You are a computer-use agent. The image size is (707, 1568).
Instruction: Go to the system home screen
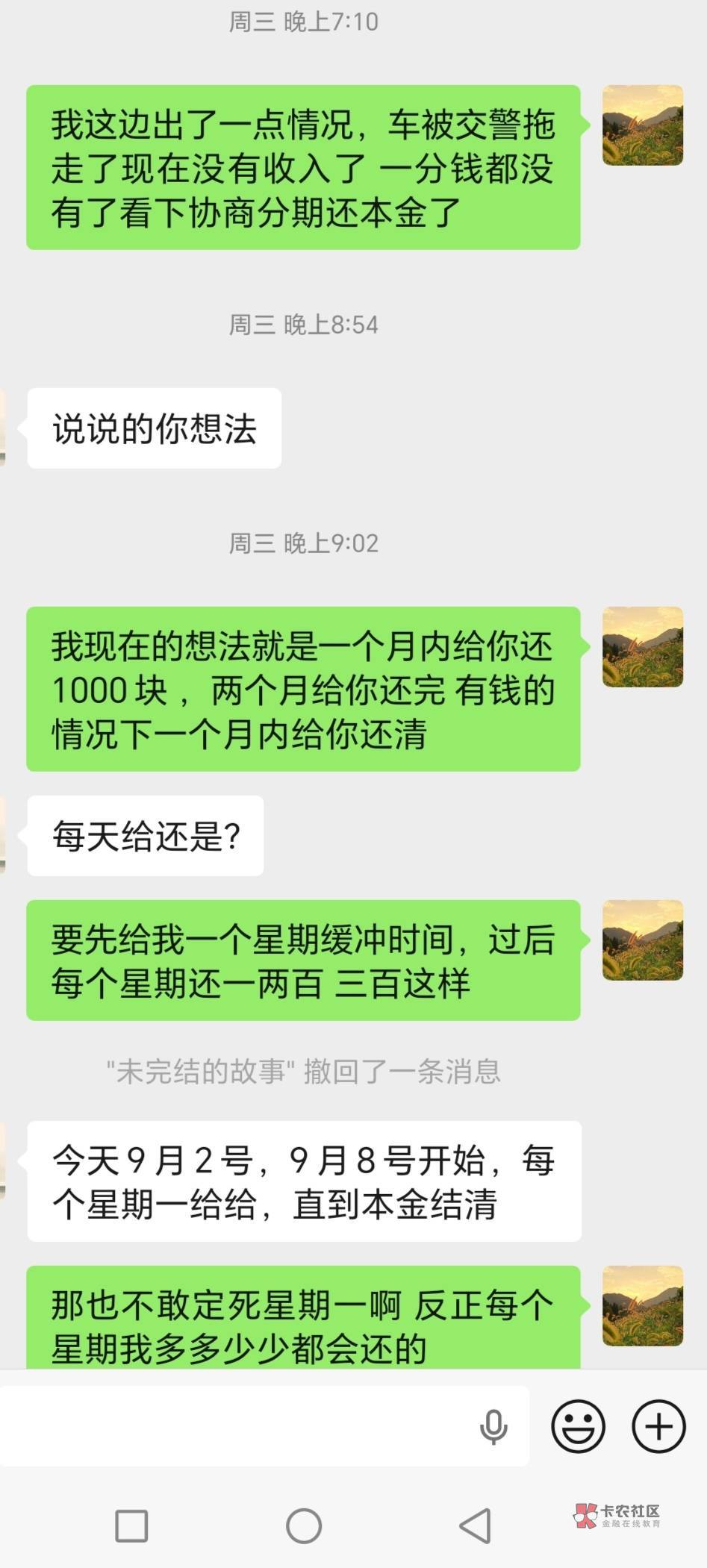pyautogui.click(x=304, y=1525)
